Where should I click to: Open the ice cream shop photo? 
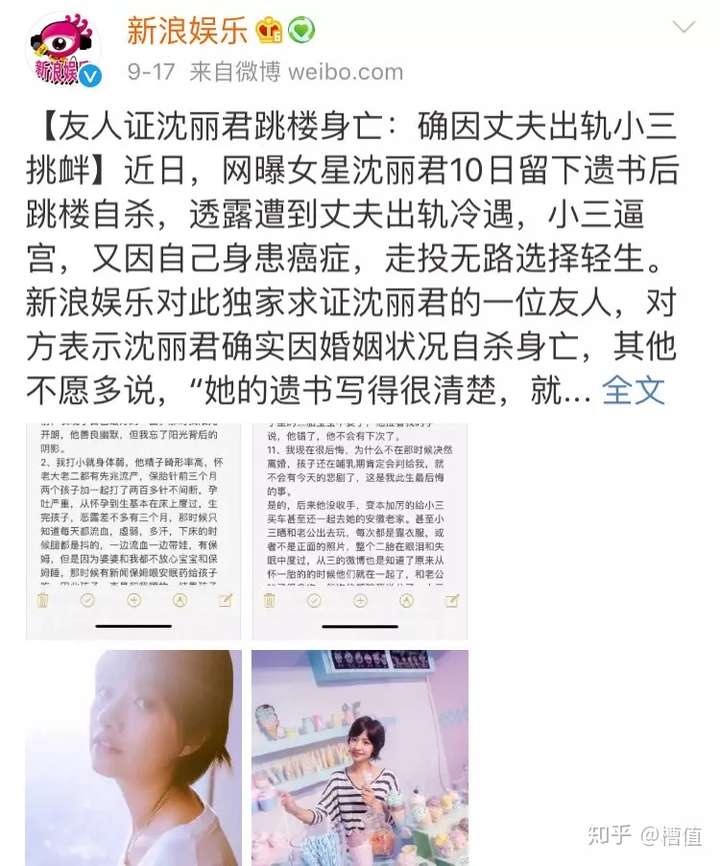[360, 756]
